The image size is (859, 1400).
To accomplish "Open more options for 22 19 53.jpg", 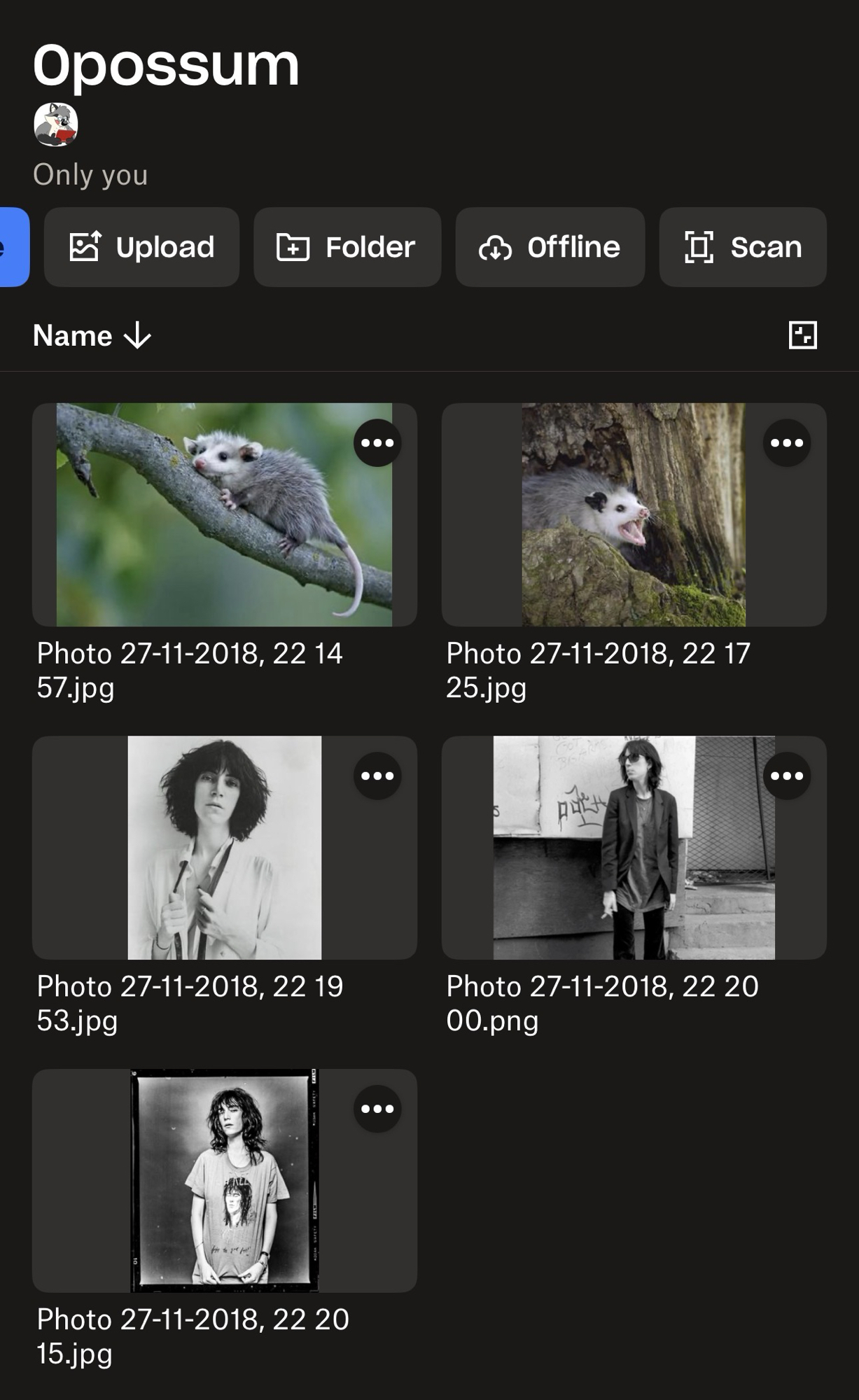I will pyautogui.click(x=377, y=776).
